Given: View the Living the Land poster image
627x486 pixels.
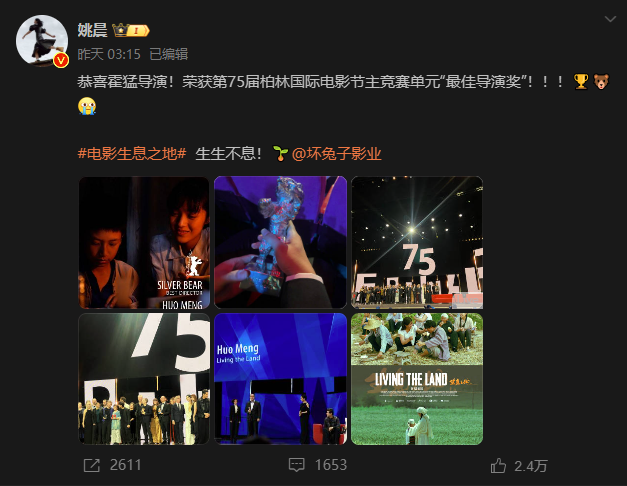Looking at the screenshot, I should pyautogui.click(x=416, y=378).
